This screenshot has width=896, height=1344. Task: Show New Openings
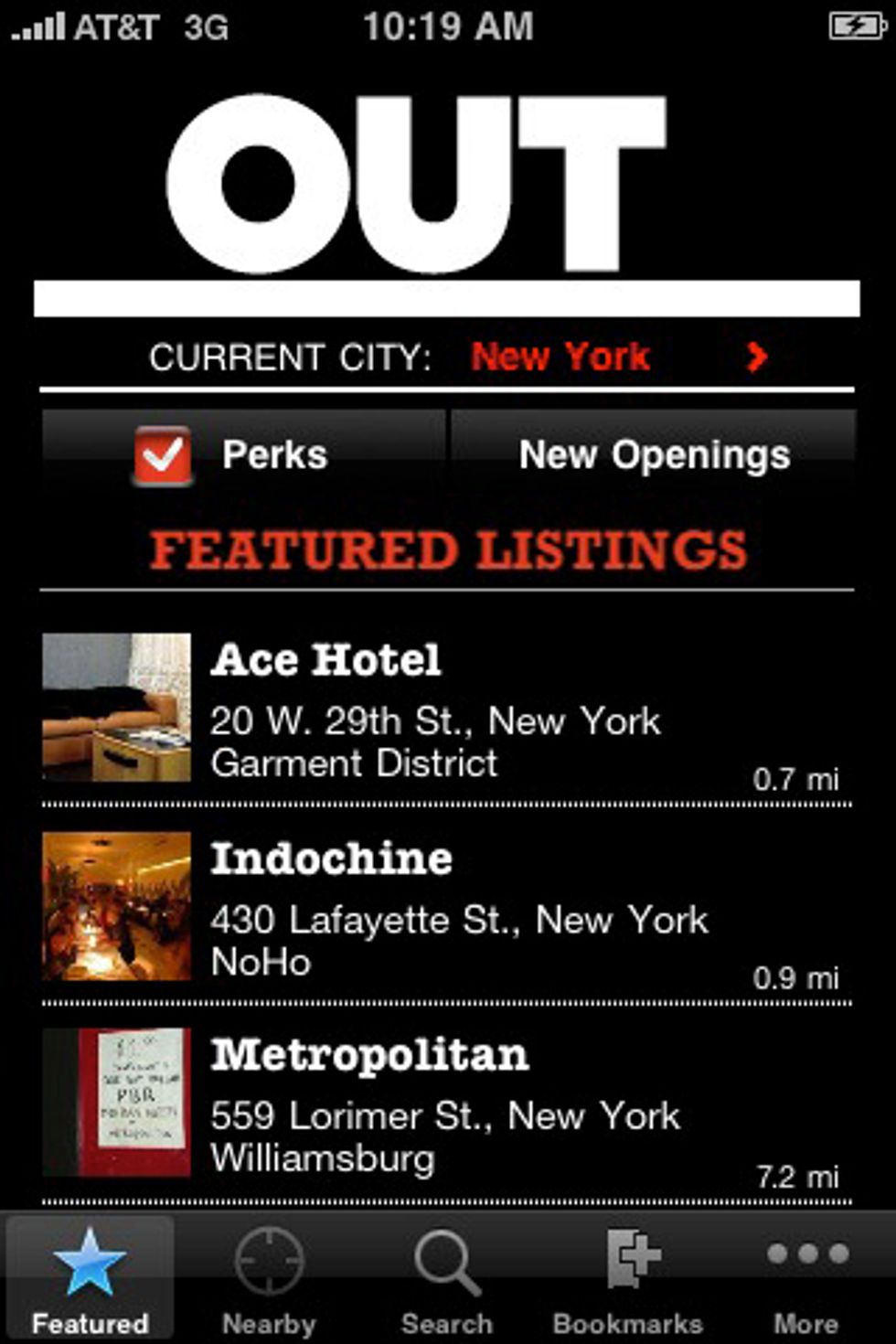(x=654, y=454)
